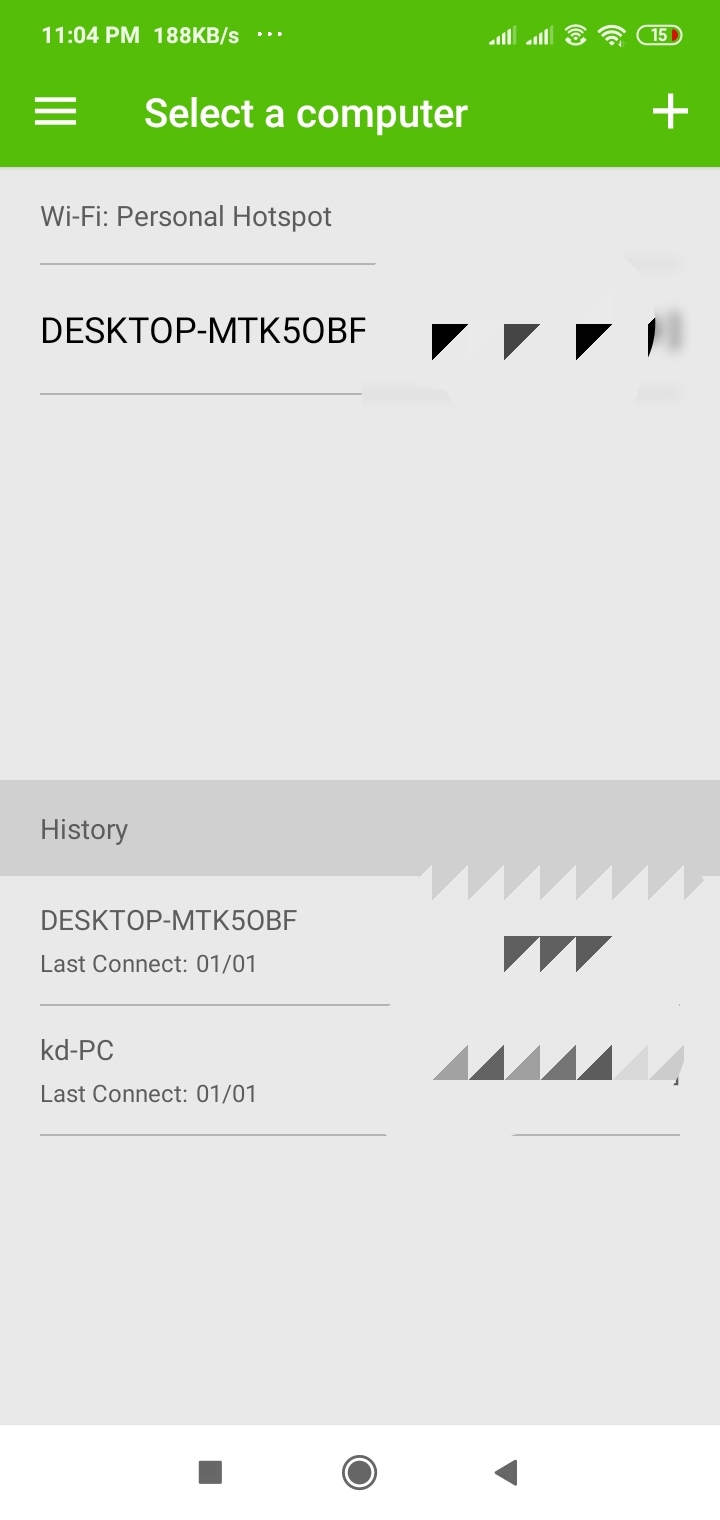720x1520 pixels.
Task: Open DESKTOP-MTK5OBF from History
Action: tap(170, 939)
